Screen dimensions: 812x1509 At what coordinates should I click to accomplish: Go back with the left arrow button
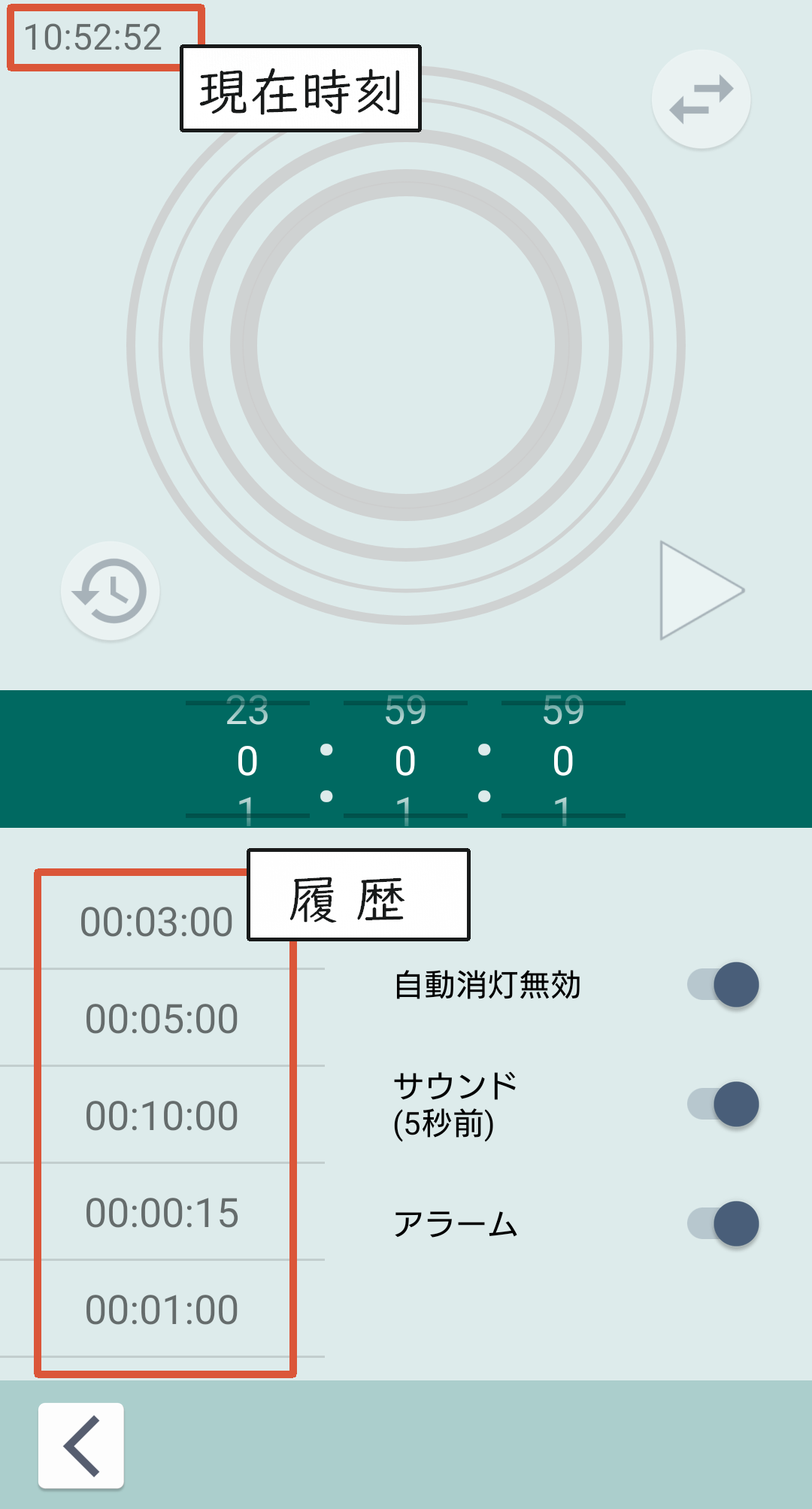pyautogui.click(x=81, y=1445)
